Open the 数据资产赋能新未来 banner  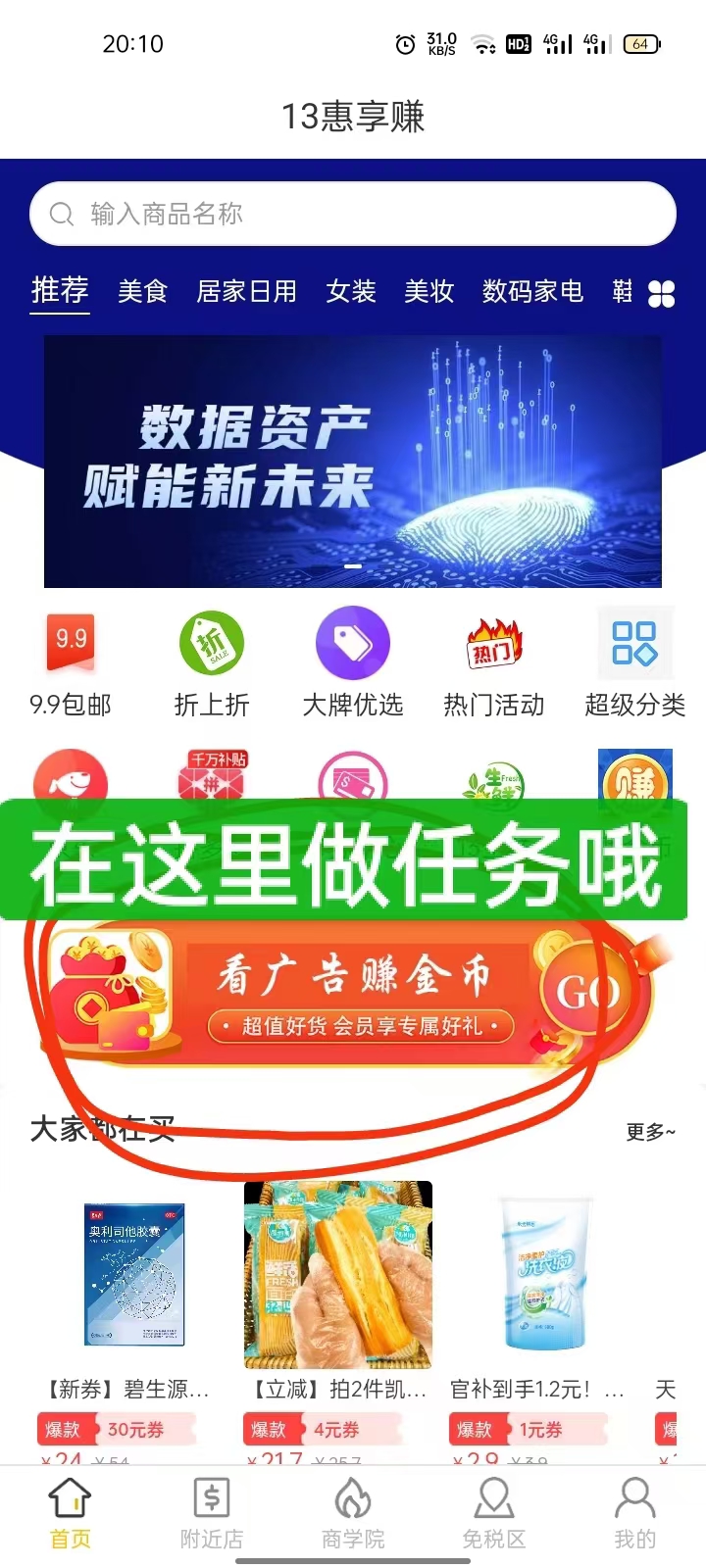point(353,461)
